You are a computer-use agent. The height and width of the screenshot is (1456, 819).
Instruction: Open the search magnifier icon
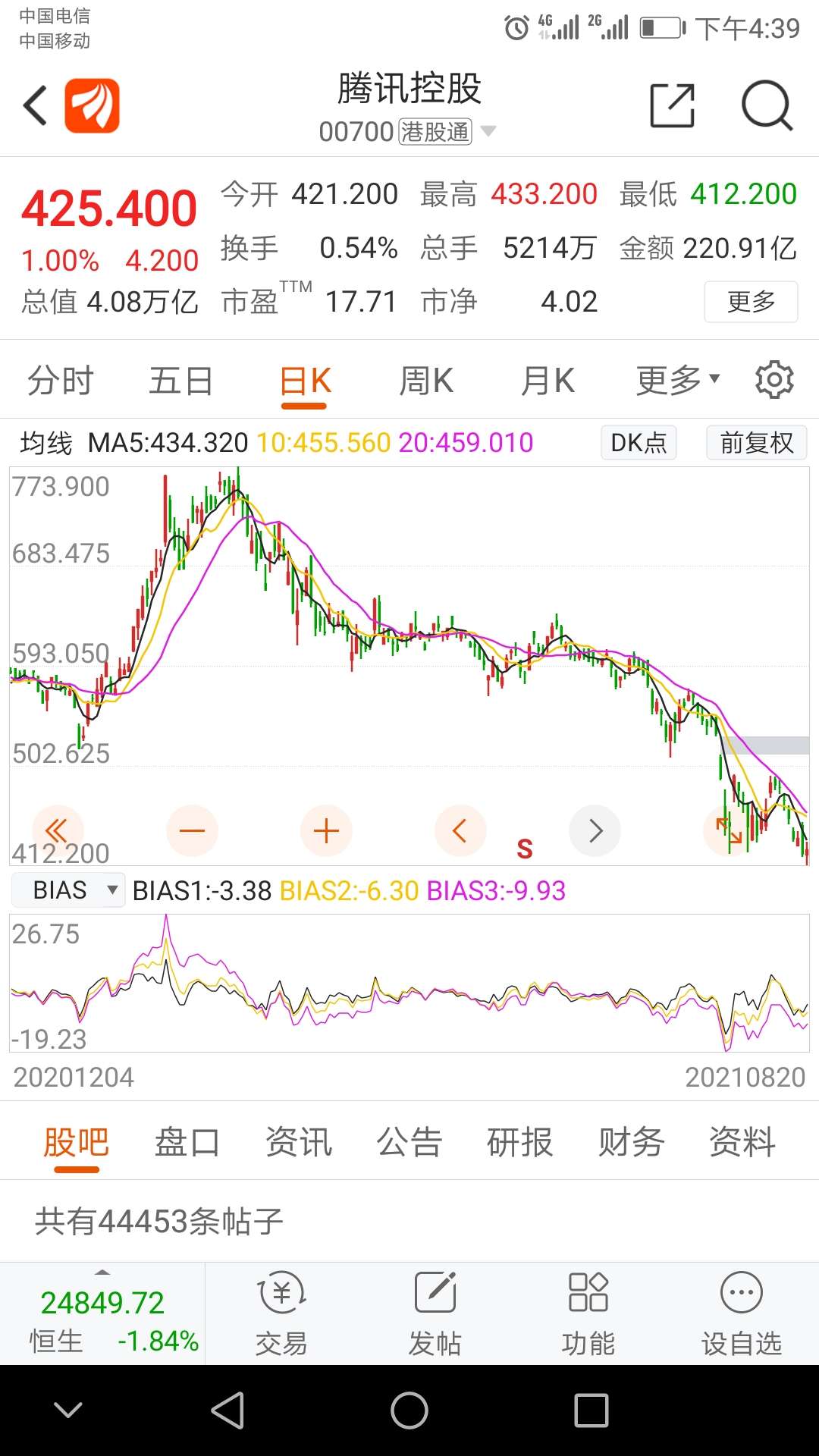coord(767,105)
